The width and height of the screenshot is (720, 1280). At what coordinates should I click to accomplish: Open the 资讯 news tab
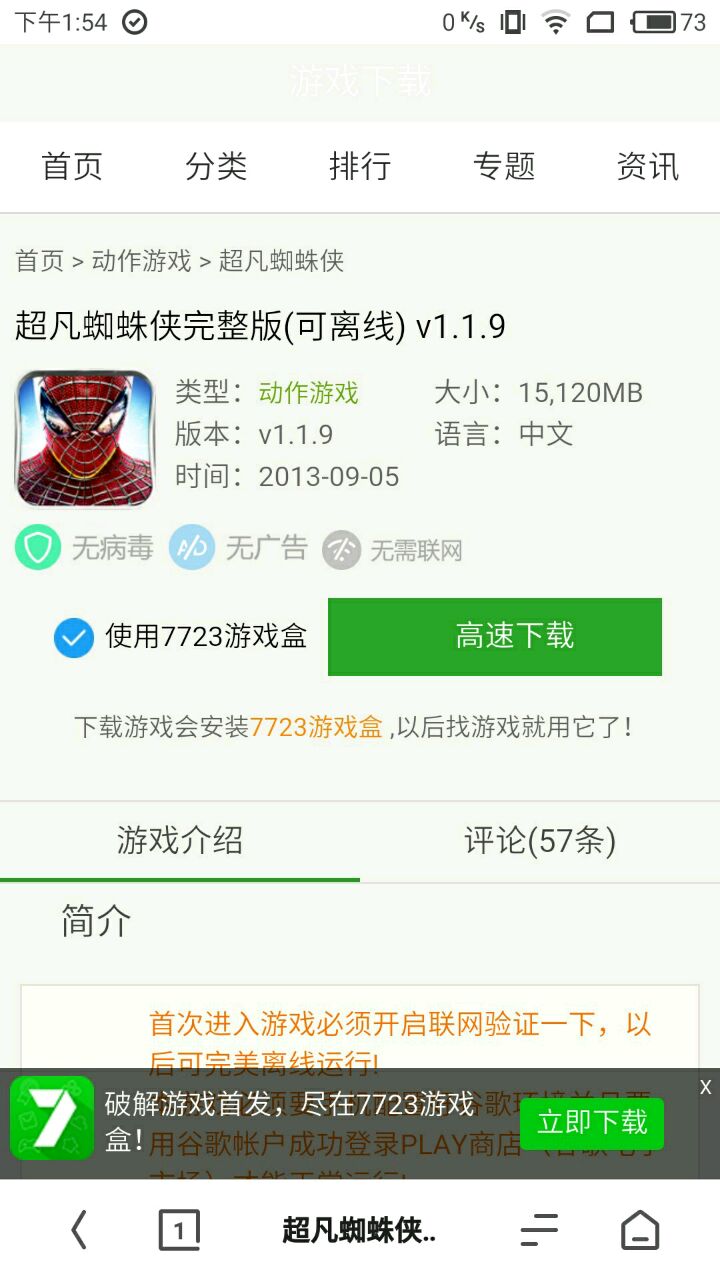coord(647,166)
